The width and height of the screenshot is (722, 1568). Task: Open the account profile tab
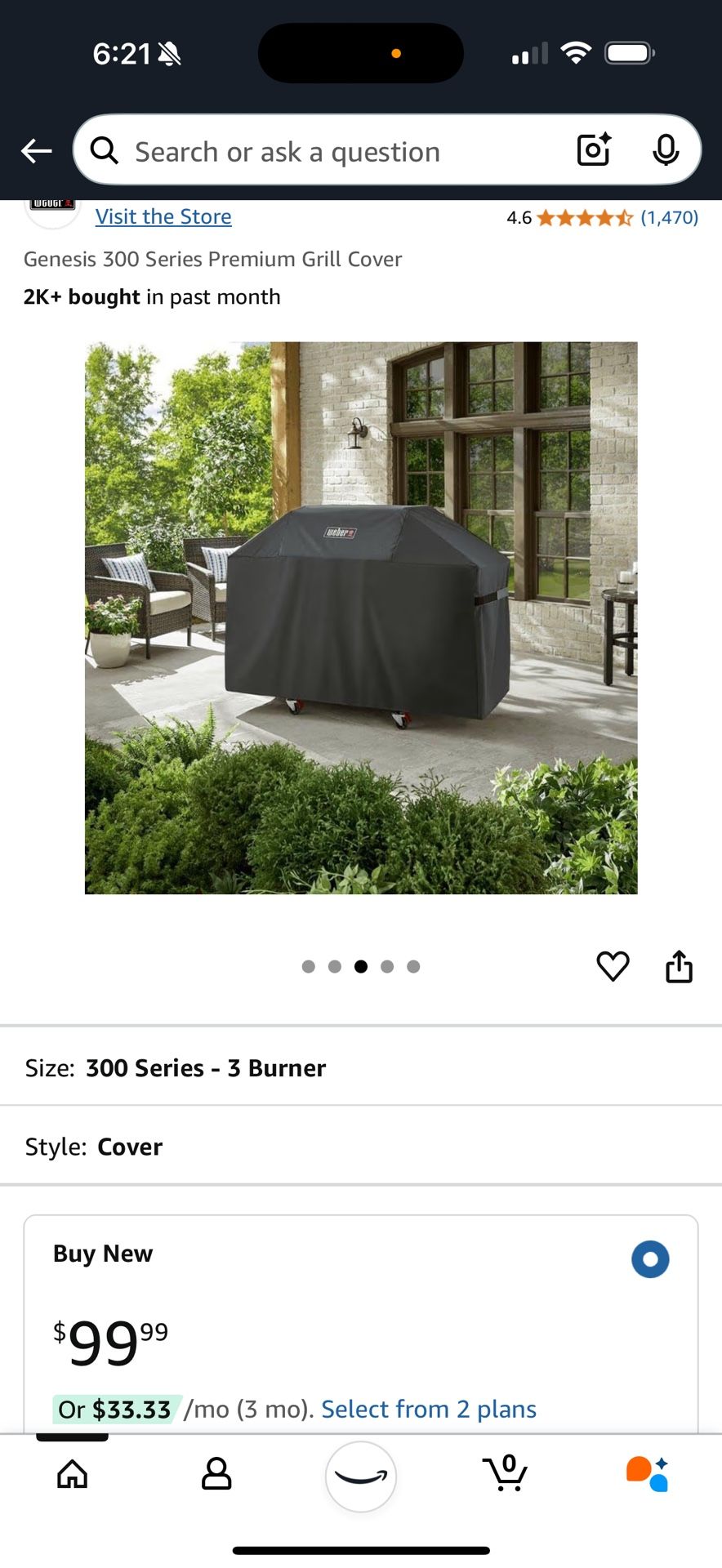216,1474
